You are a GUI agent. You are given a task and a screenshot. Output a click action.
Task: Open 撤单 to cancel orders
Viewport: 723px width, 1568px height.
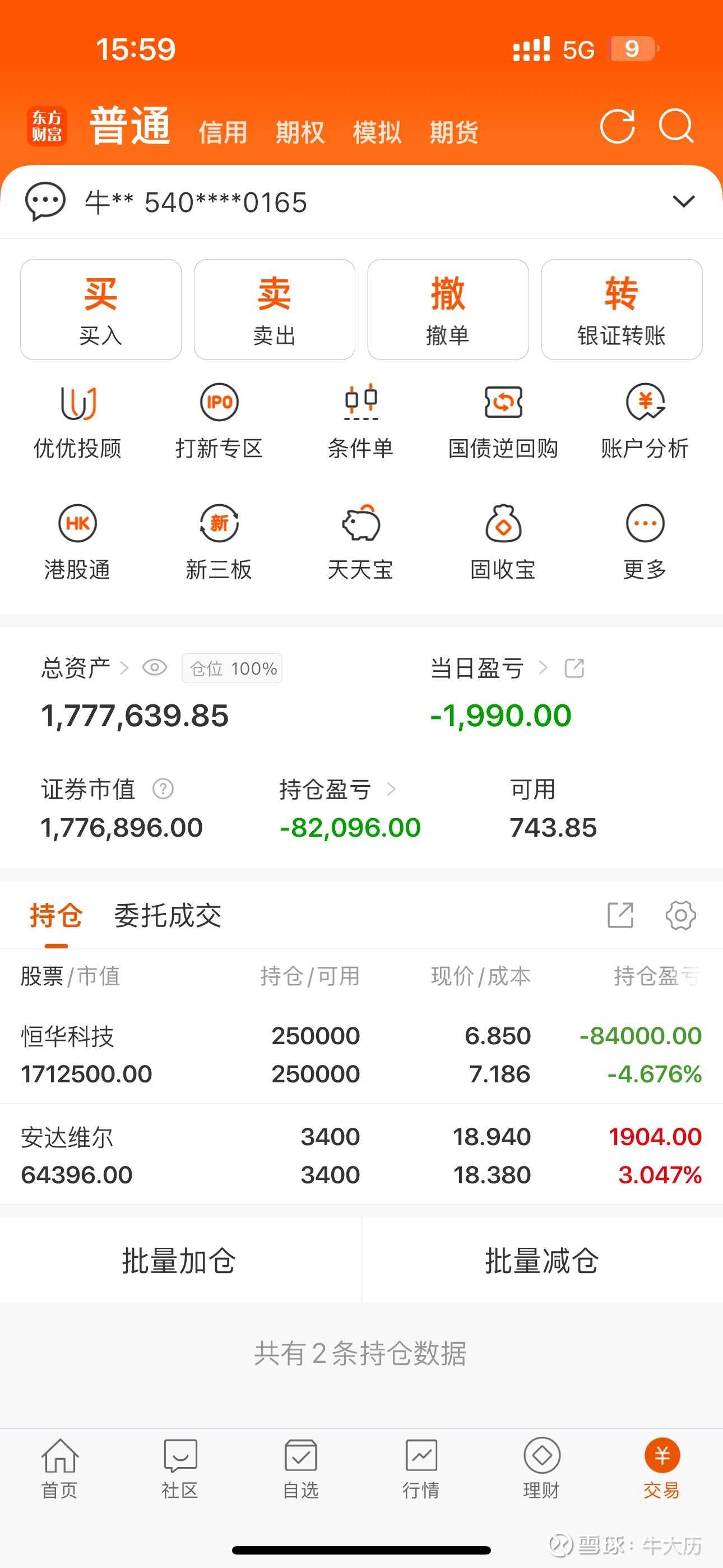(448, 310)
